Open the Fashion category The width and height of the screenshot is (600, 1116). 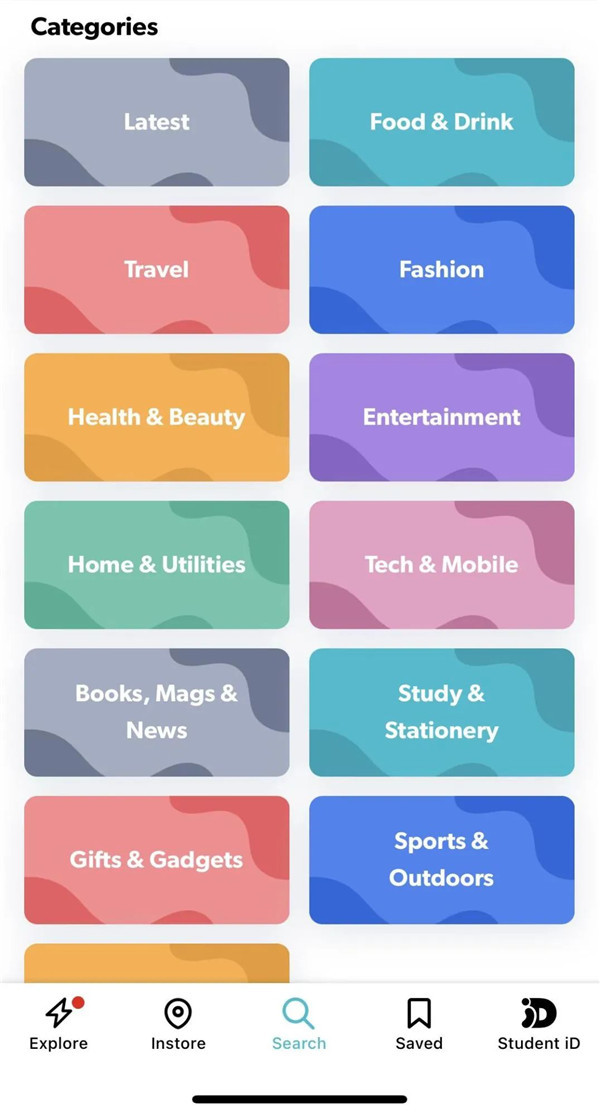coord(441,269)
